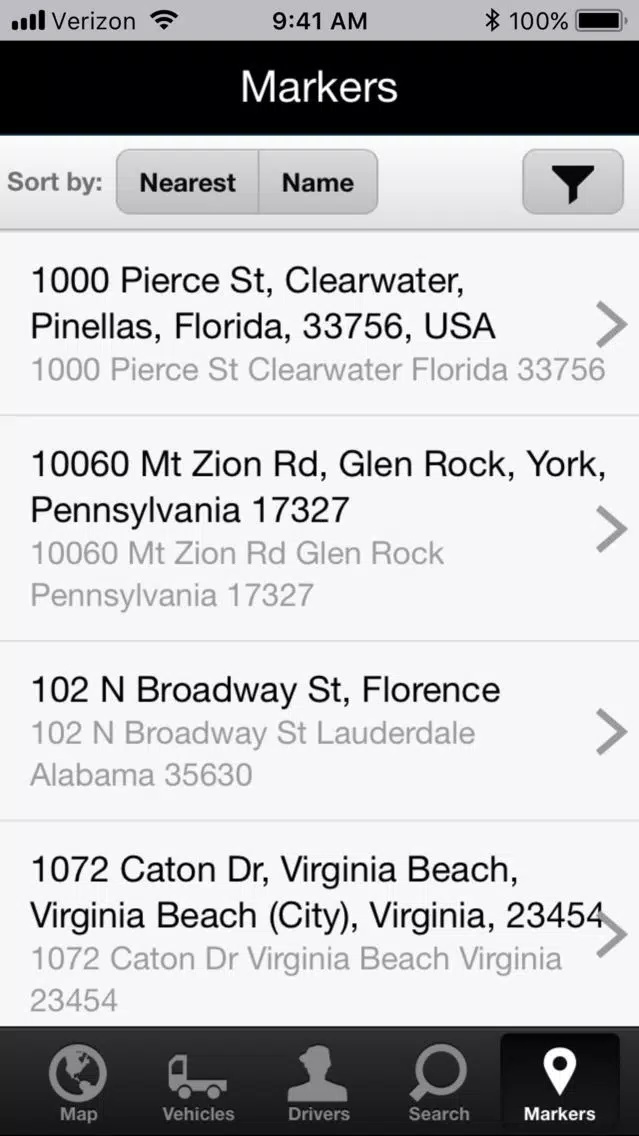Select the Markers tab
The width and height of the screenshot is (639, 1136).
pos(559,1082)
